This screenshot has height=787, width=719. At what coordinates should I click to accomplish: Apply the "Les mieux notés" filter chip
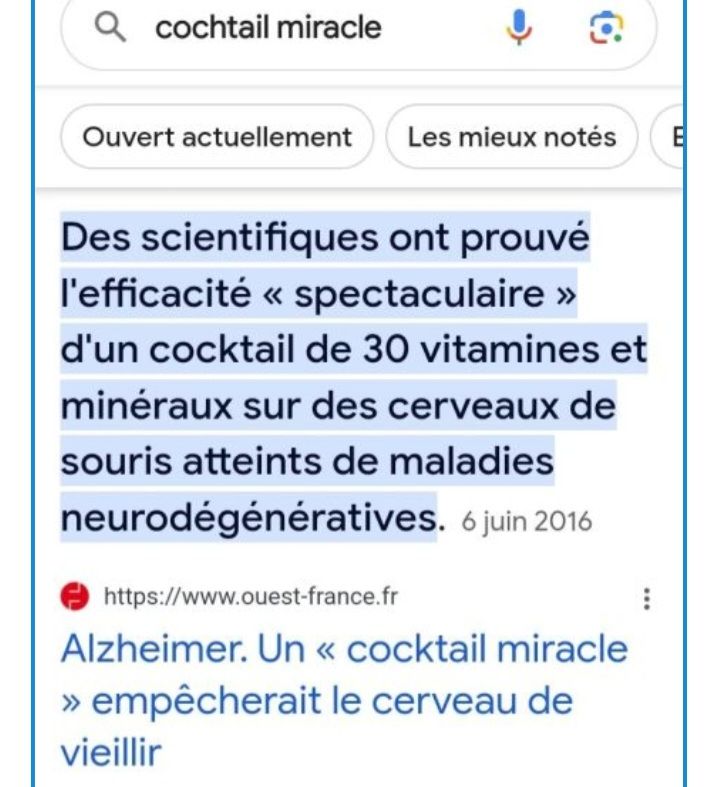click(x=511, y=137)
